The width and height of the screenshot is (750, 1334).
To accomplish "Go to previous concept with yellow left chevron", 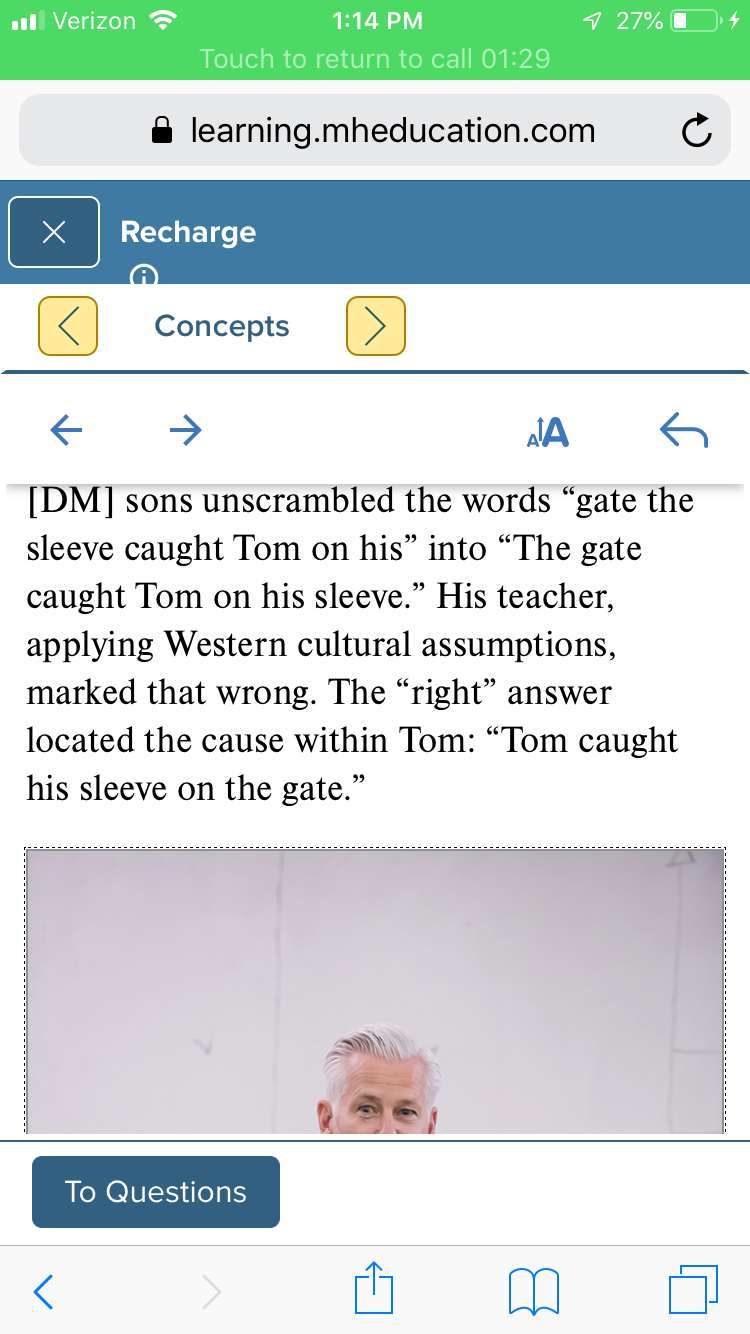I will click(68, 326).
